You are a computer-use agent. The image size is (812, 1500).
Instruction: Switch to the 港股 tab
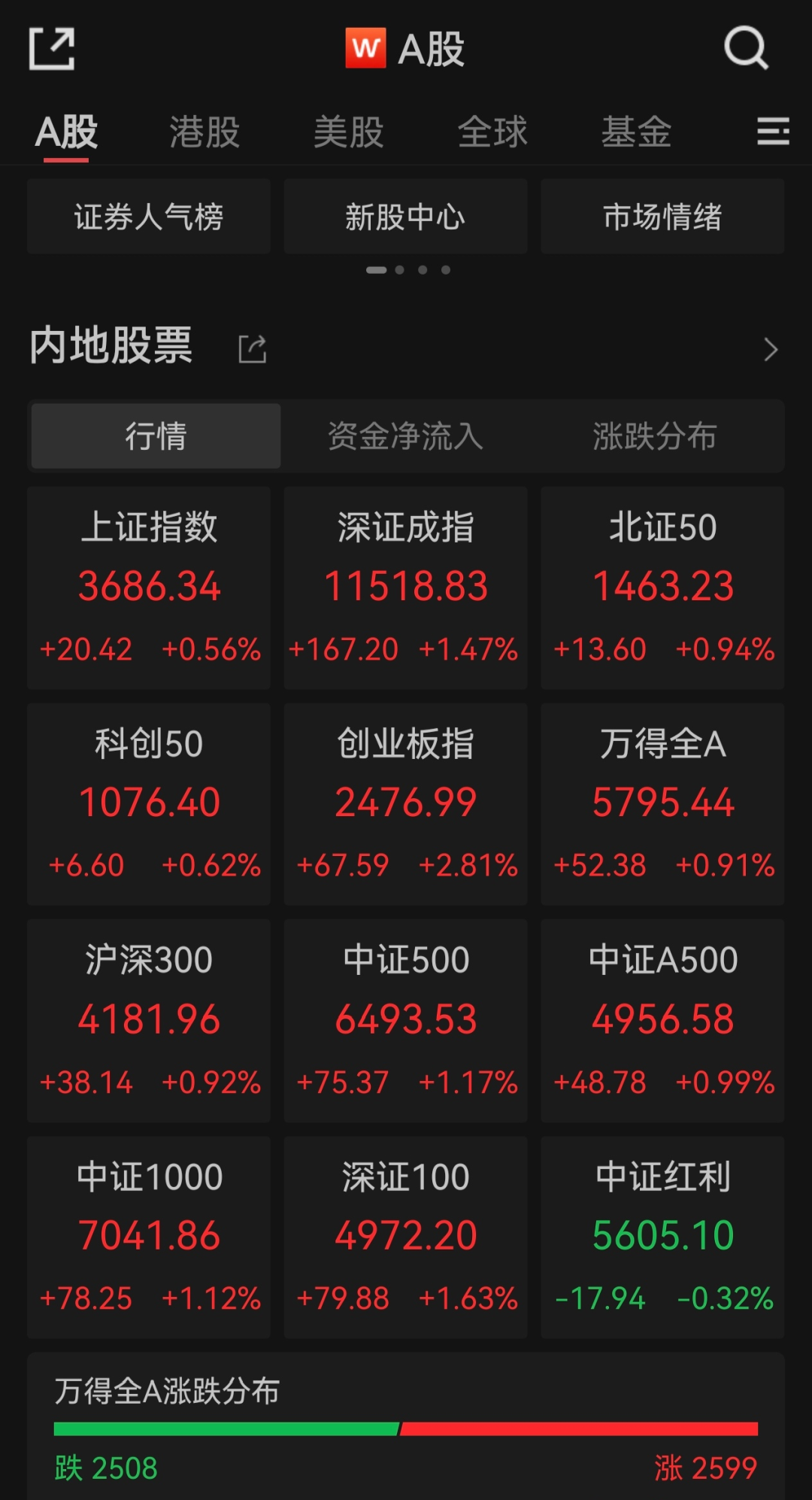pyautogui.click(x=205, y=132)
